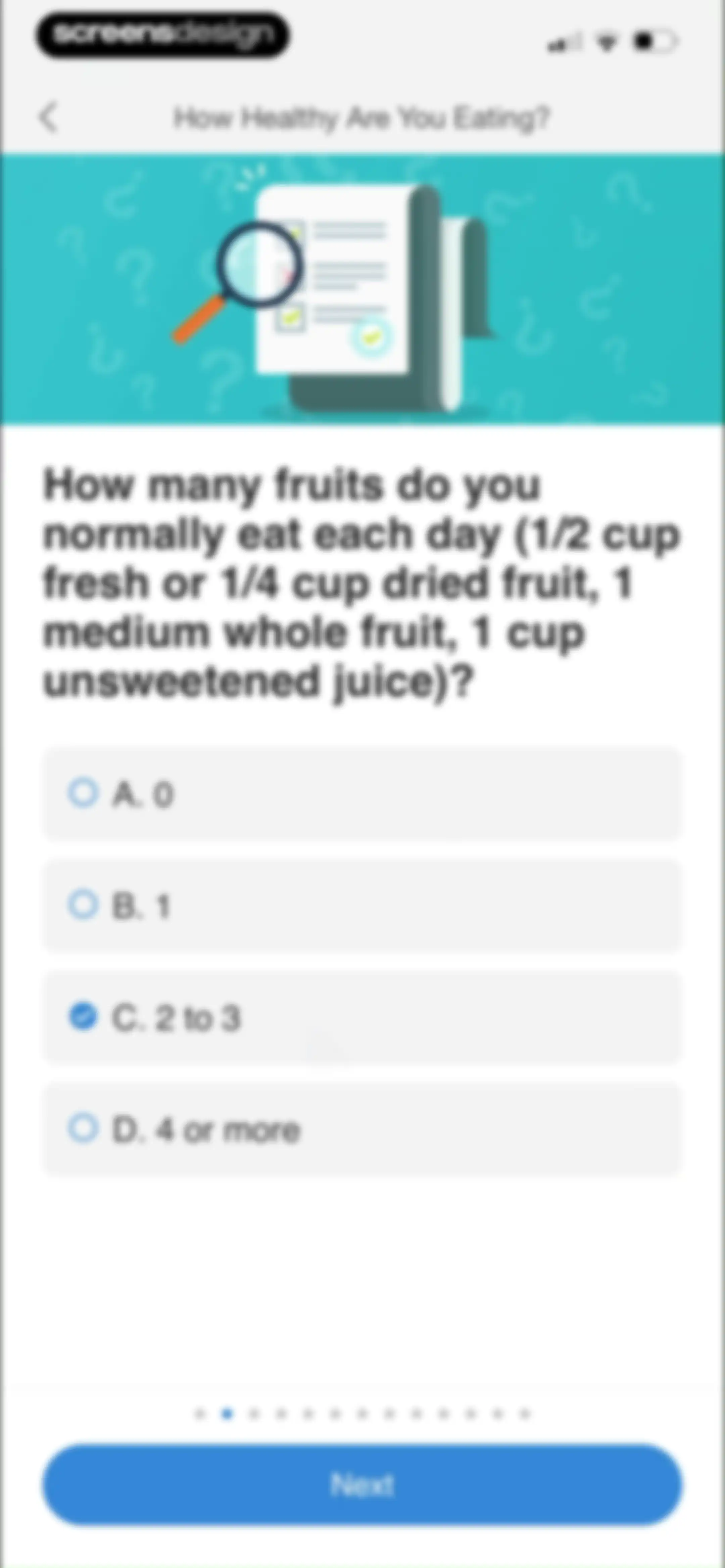The image size is (725, 1568).
Task: Tap the selected answer C. 2 to 3
Action: [362, 1018]
